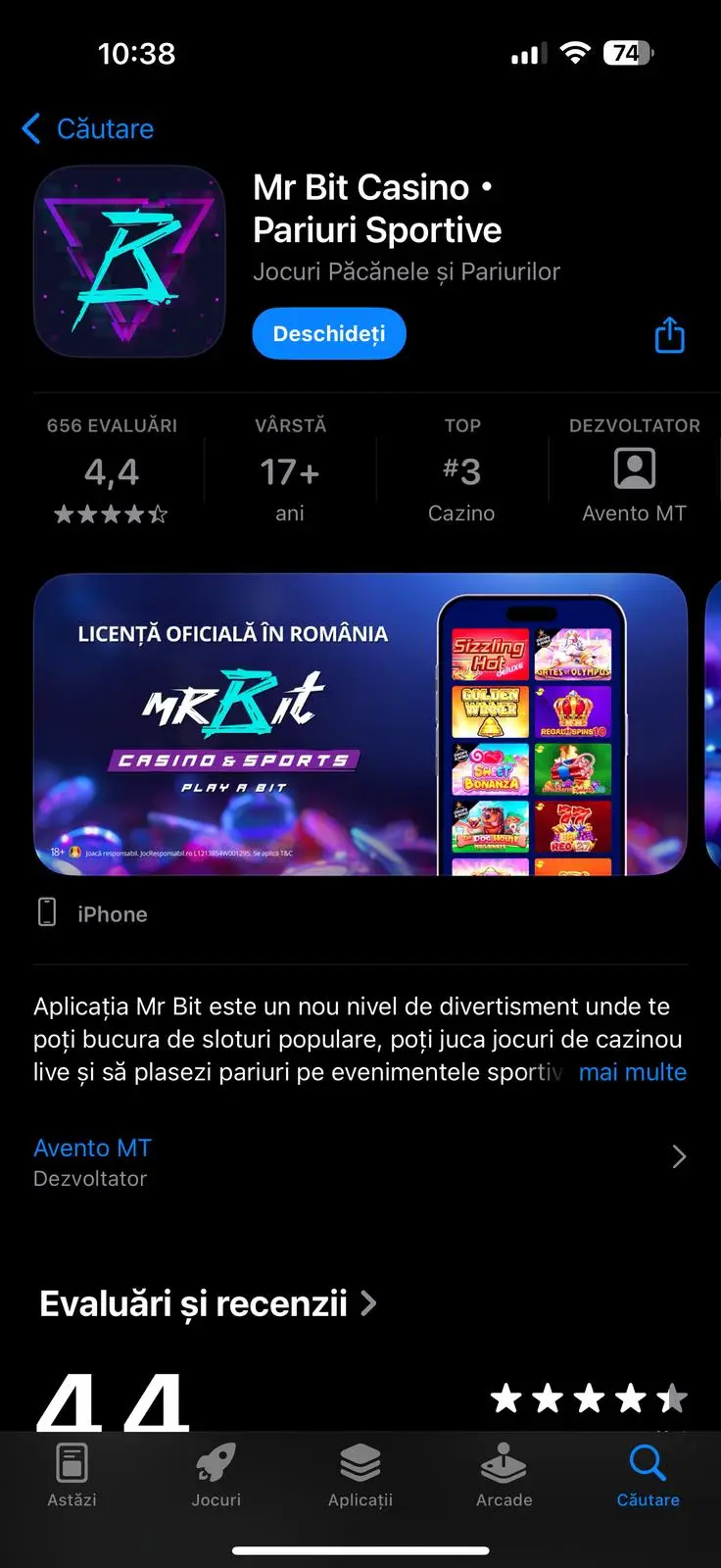Expand description with mai multe

[x=632, y=1072]
